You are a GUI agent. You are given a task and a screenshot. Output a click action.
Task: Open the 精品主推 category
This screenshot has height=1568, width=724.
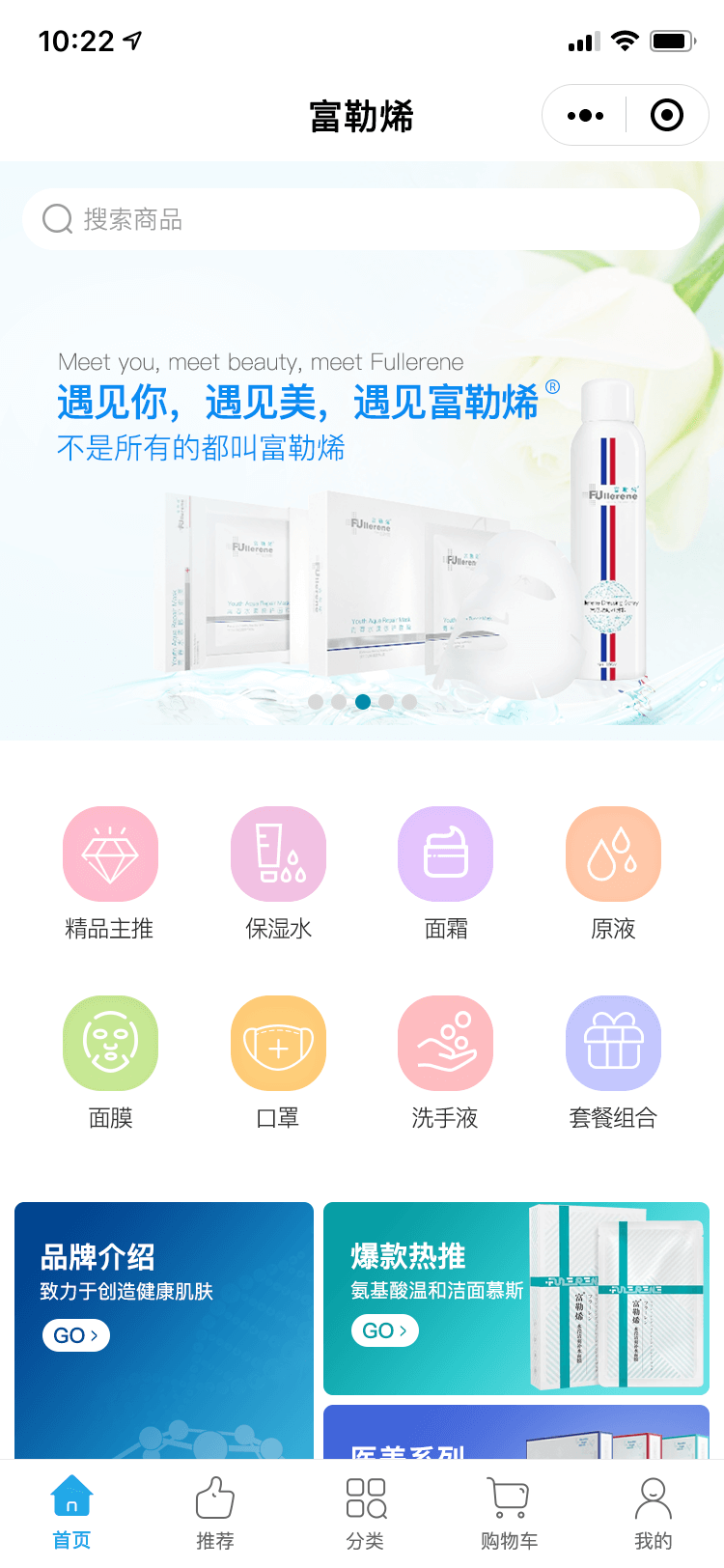[110, 855]
